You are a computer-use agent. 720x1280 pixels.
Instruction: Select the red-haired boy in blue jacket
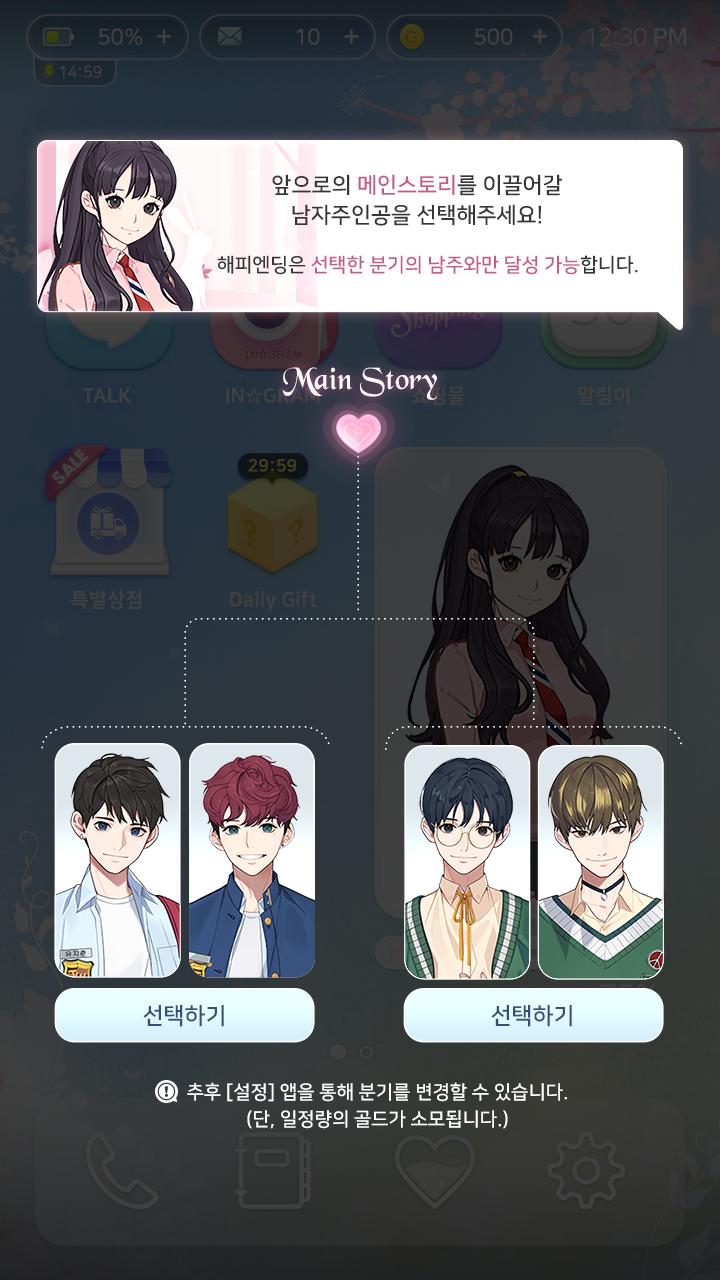click(252, 861)
